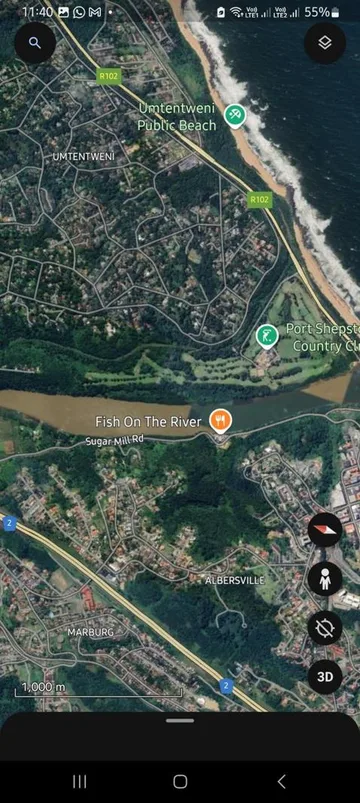Open the Fish On The River restaurant pin
Image resolution: width=360 pixels, height=803 pixels.
(221, 421)
